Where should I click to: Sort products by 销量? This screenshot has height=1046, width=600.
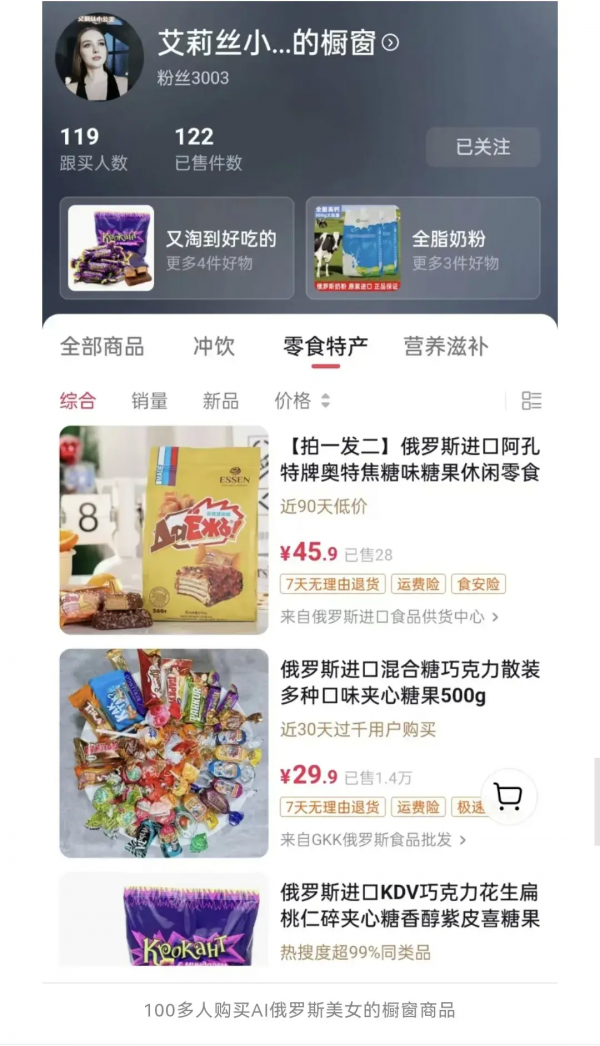[x=149, y=401]
